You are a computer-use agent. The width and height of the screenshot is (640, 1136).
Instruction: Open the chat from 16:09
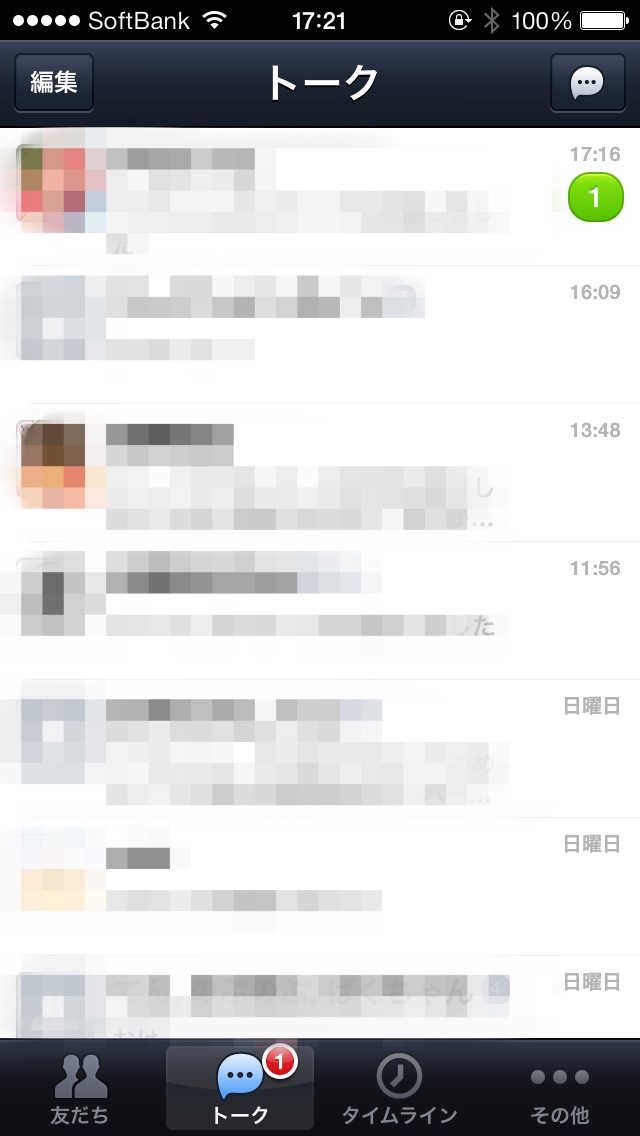(320, 335)
